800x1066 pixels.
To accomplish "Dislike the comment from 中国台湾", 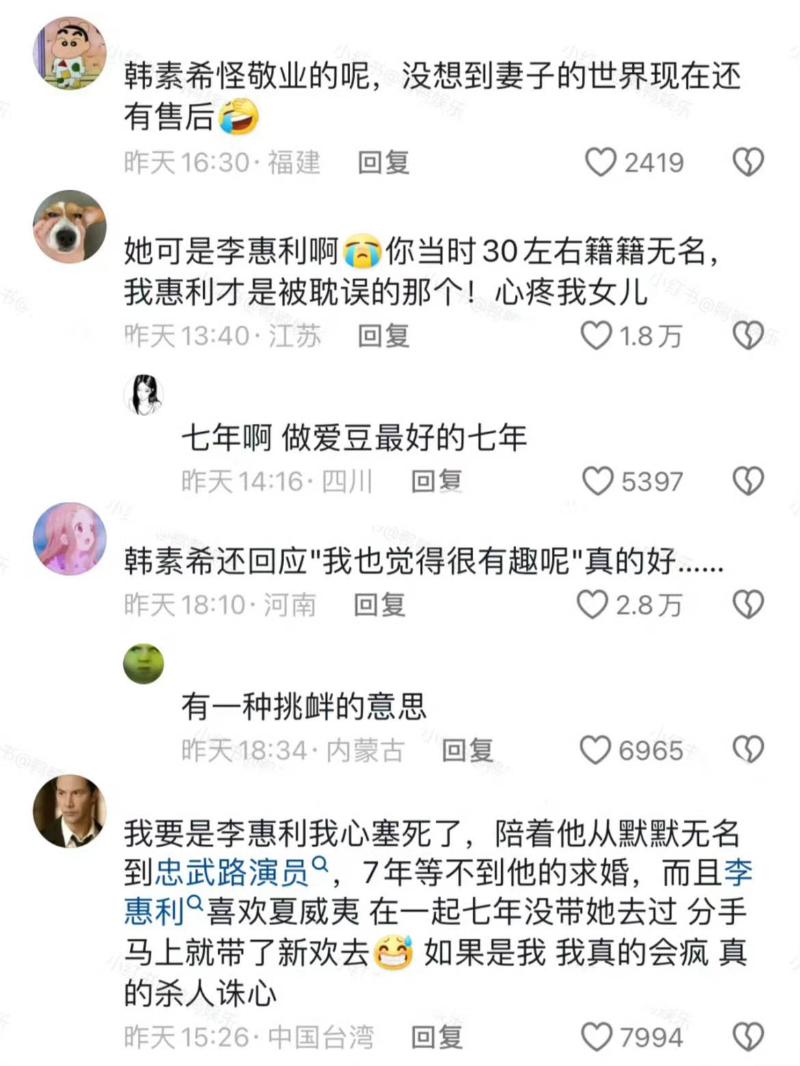I will (x=748, y=1037).
